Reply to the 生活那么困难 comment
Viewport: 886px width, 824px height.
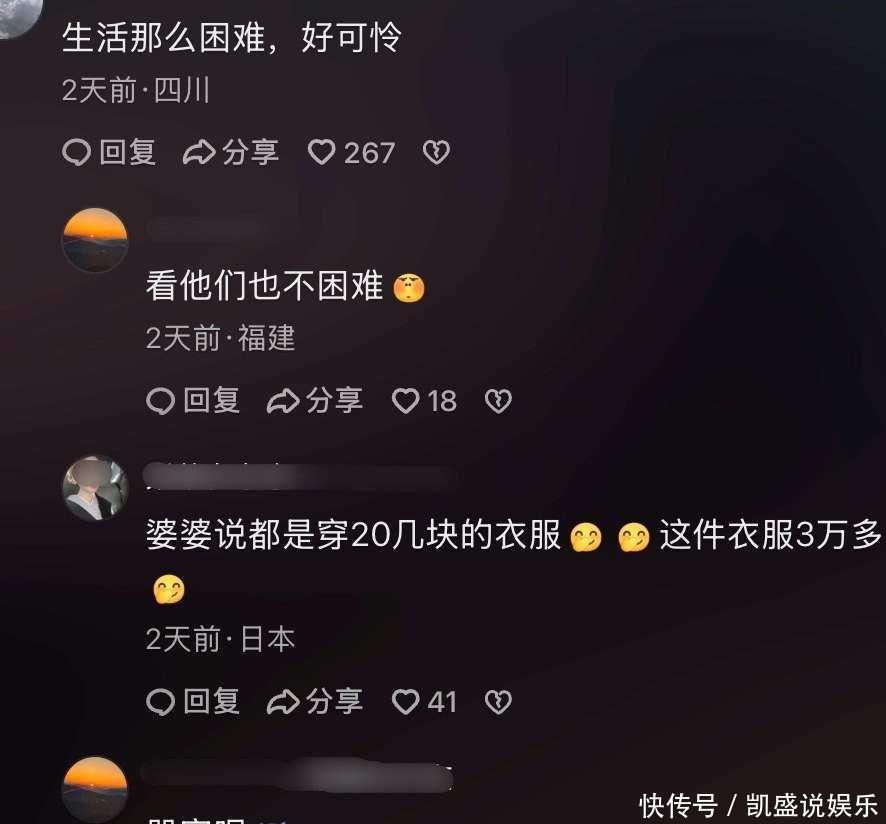tap(109, 152)
